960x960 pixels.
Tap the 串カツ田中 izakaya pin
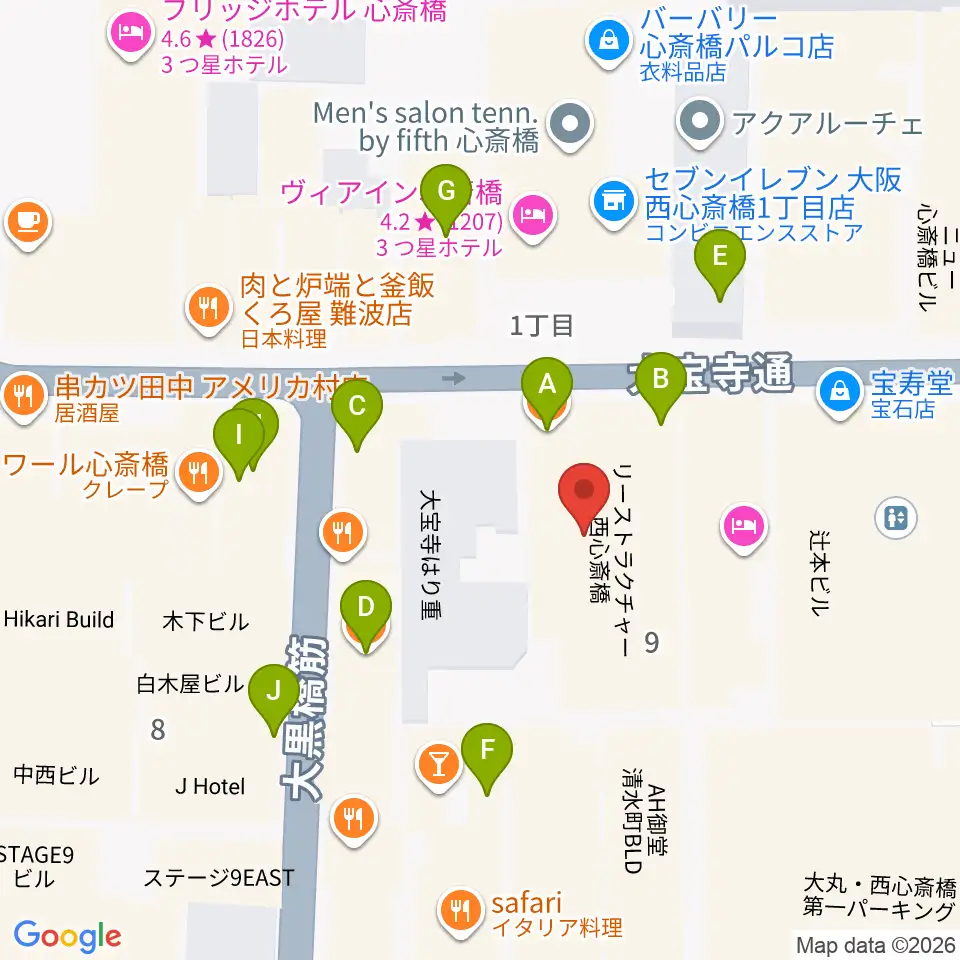(x=23, y=398)
